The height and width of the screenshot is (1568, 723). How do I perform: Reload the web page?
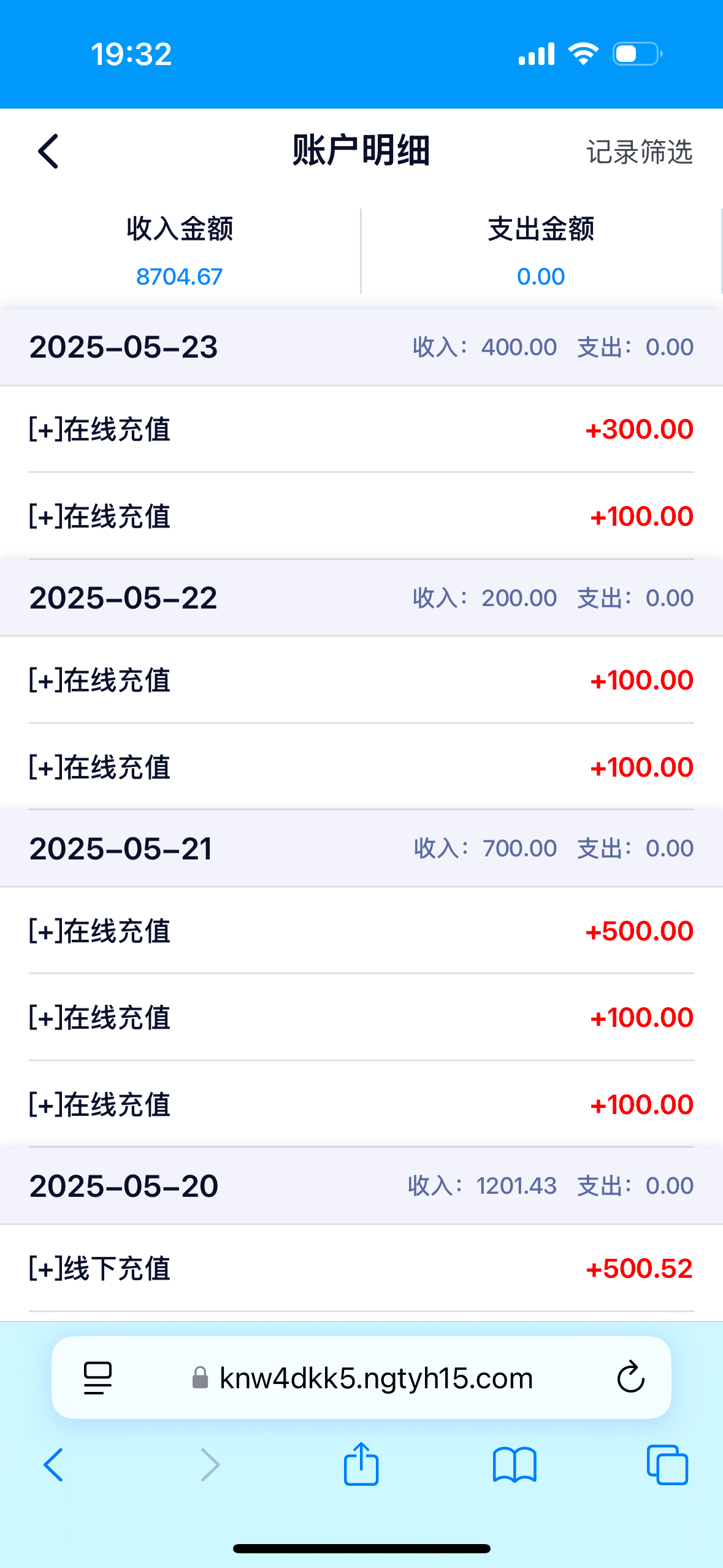[x=630, y=1378]
